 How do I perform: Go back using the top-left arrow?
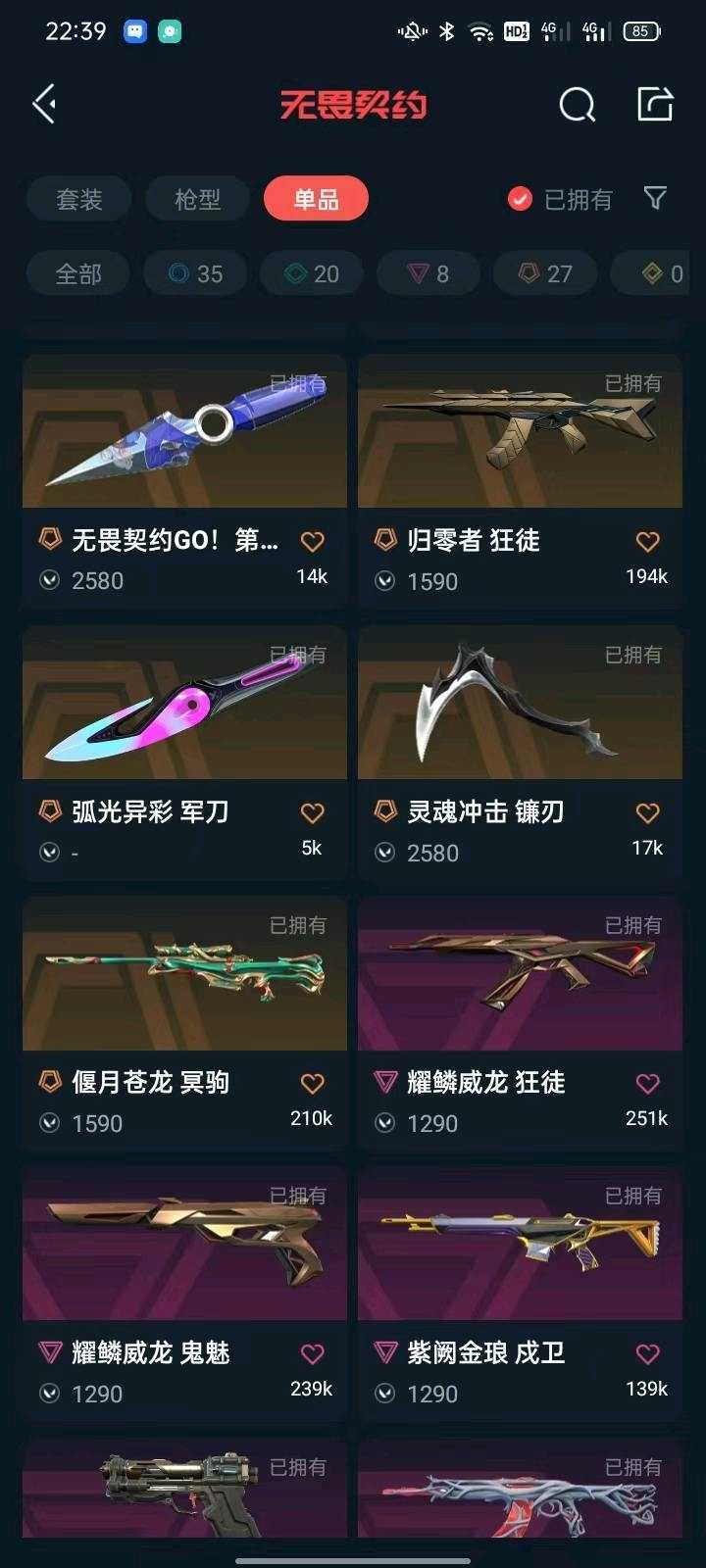(x=44, y=104)
